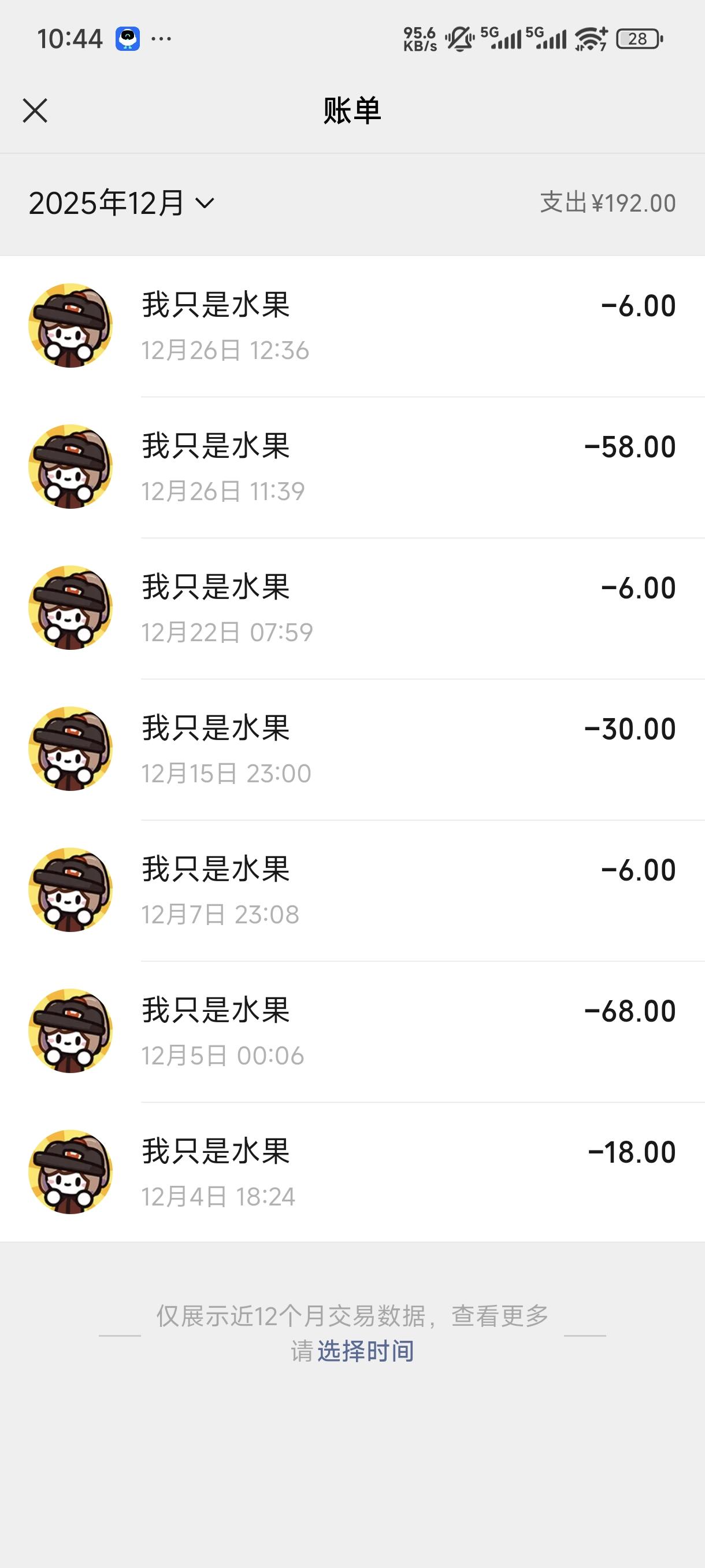Expand the 2025年12月 month picker

tap(122, 203)
